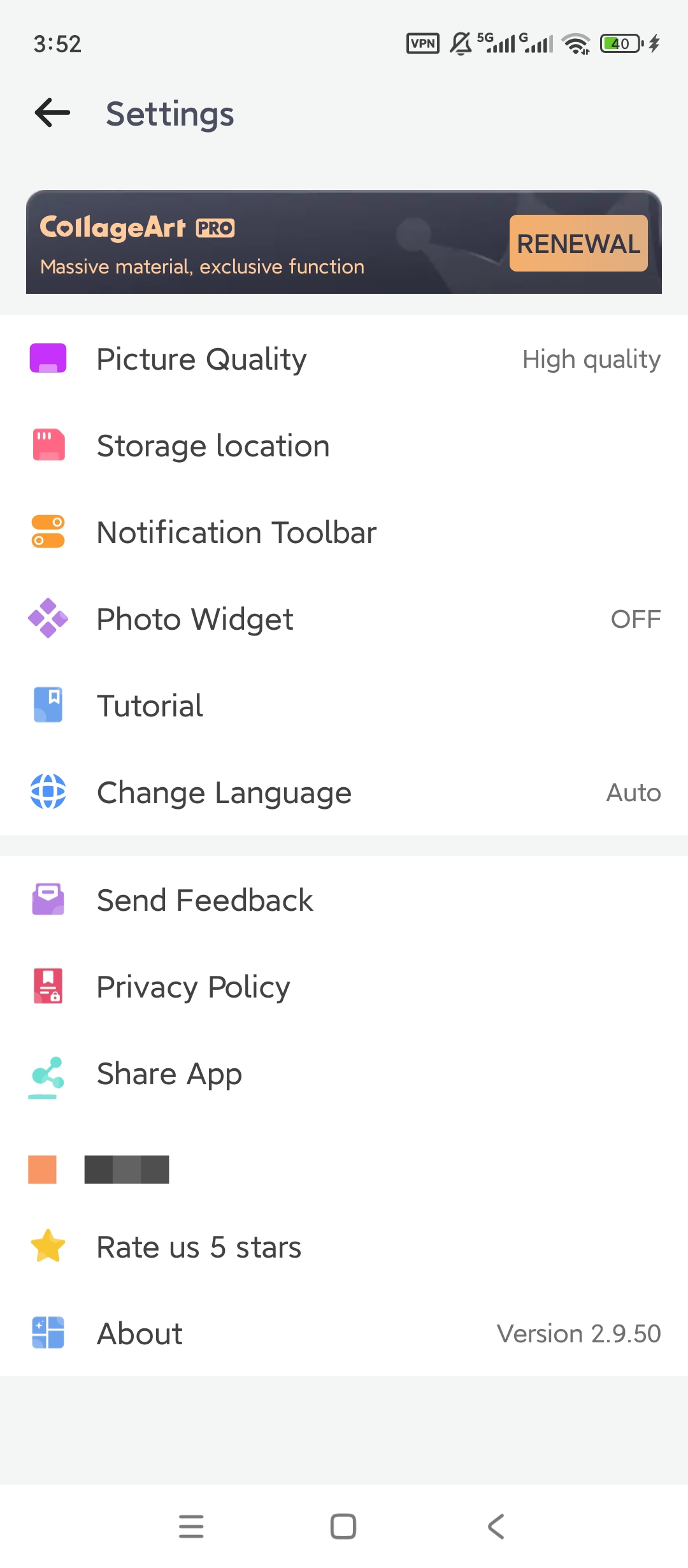
Task: Open recent apps from navigation bar
Action: (191, 1527)
